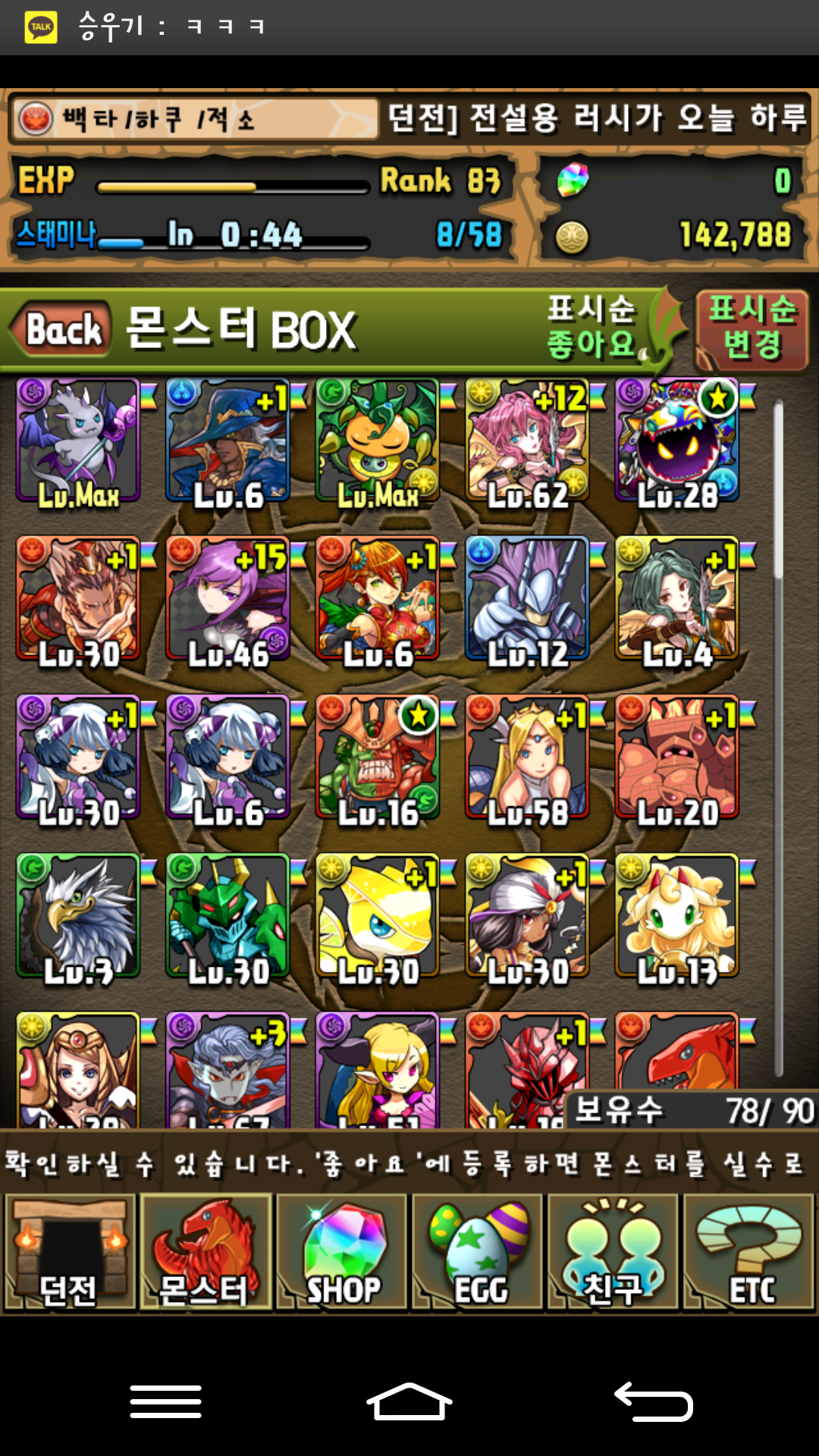
Task: Select the pumpkin plant Lv.Max monster
Action: point(378,441)
